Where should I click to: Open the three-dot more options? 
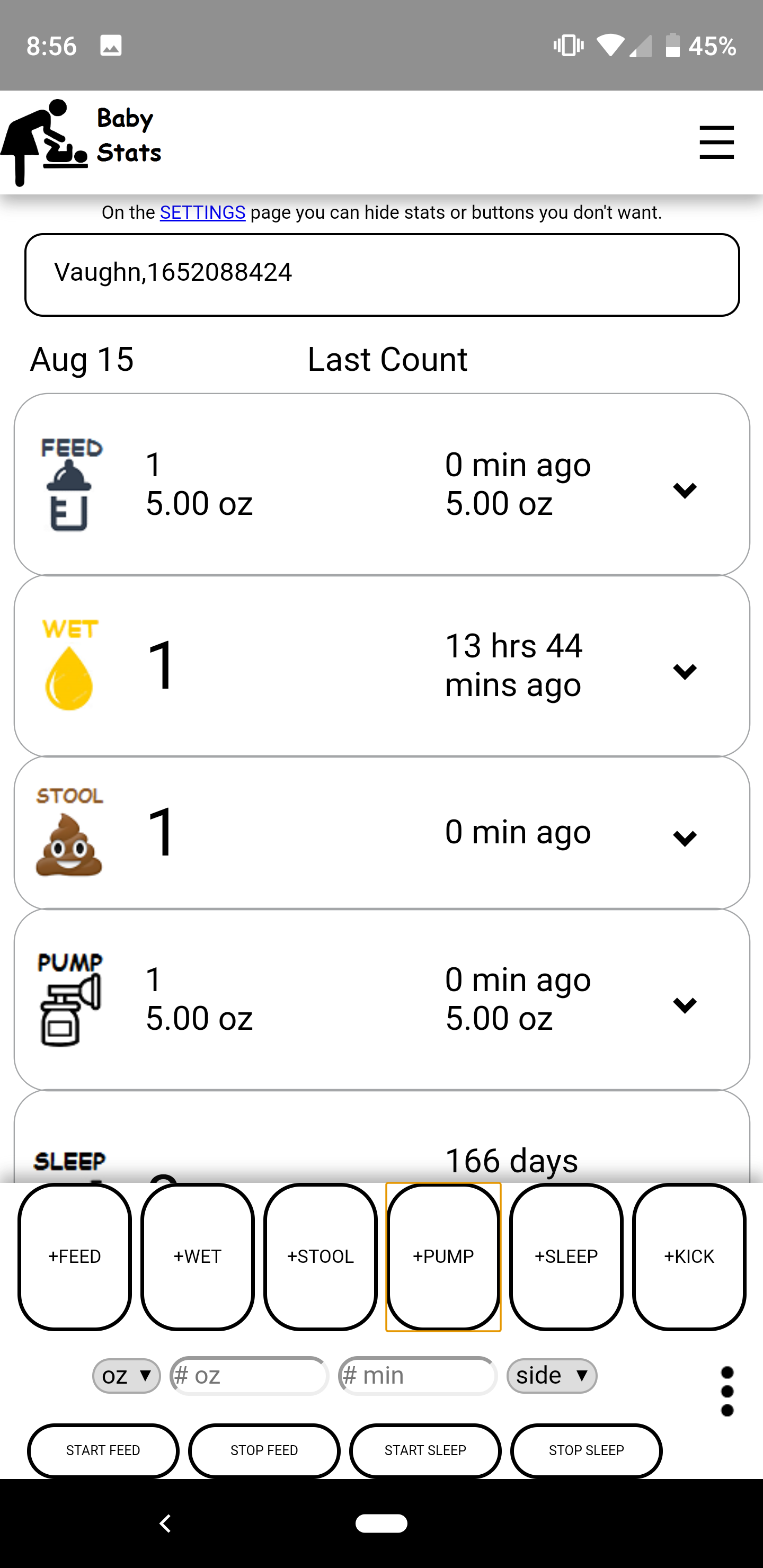click(x=727, y=1392)
